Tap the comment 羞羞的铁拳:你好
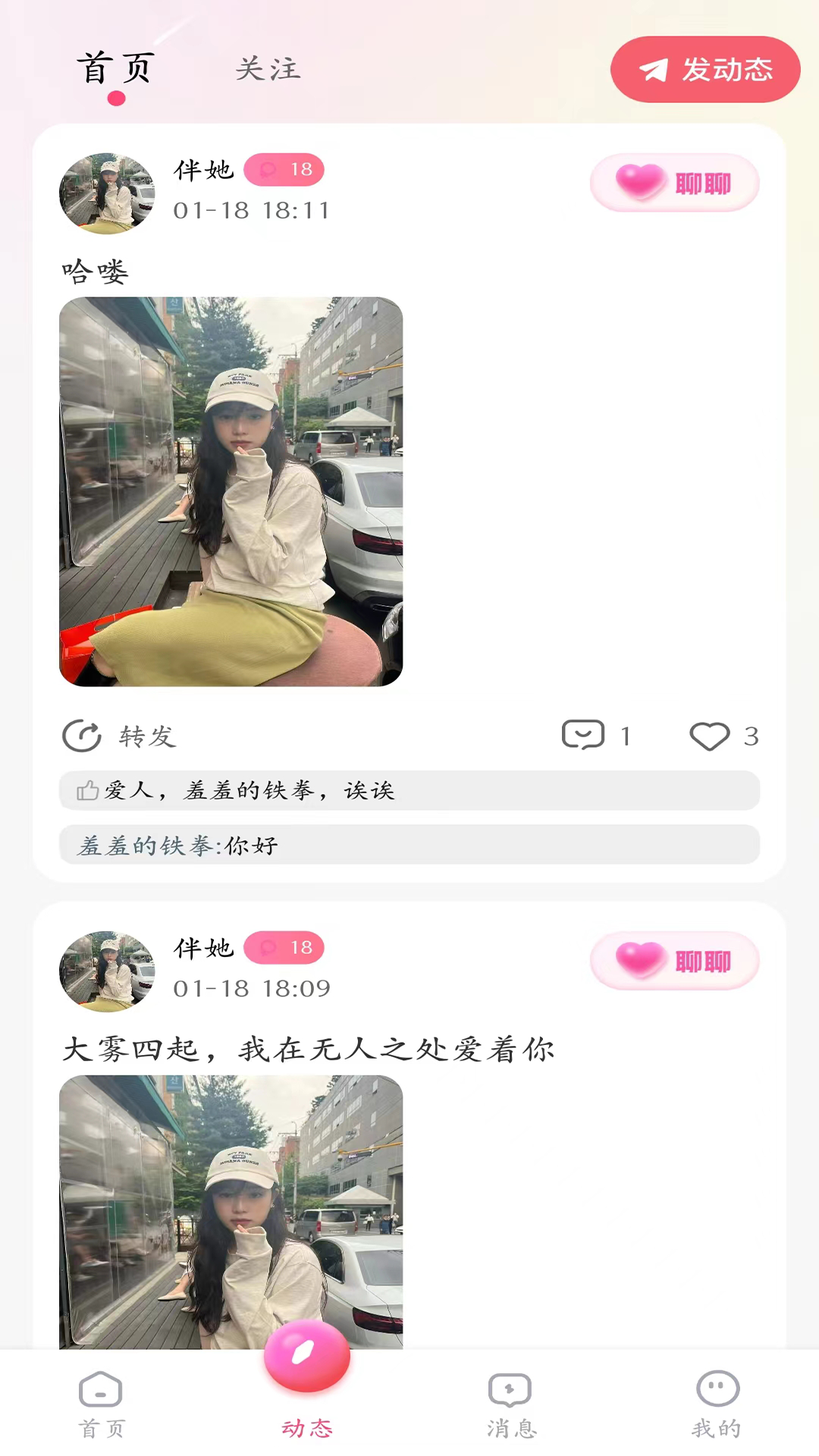This screenshot has height=1456, width=819. [x=409, y=845]
